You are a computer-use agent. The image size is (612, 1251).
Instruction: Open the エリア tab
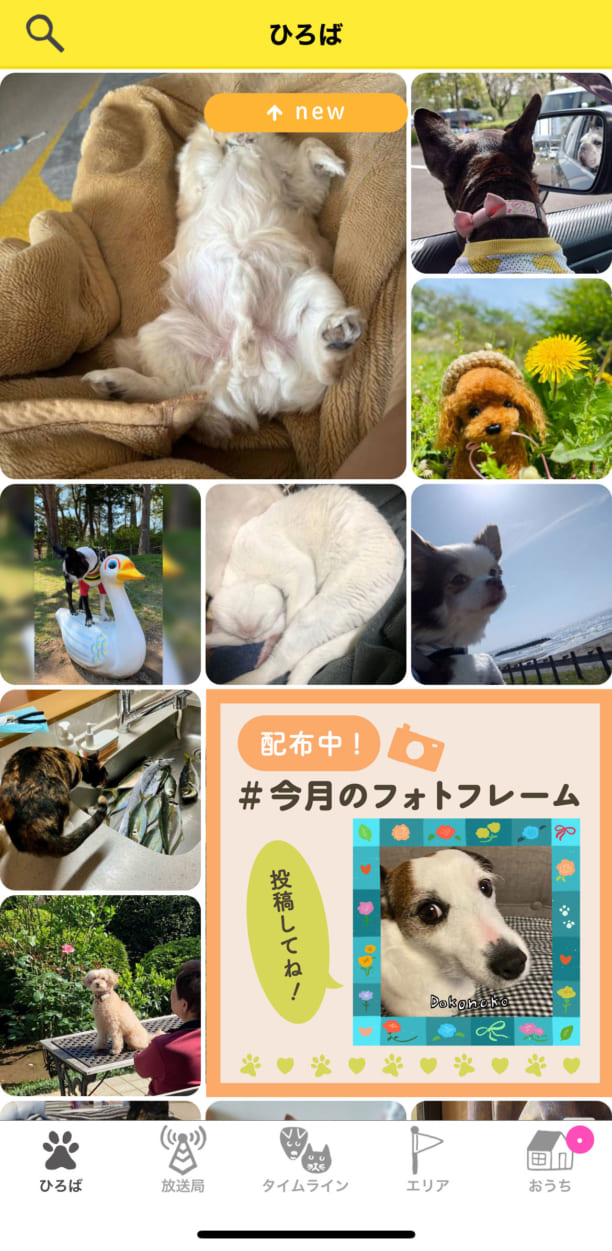427,1160
